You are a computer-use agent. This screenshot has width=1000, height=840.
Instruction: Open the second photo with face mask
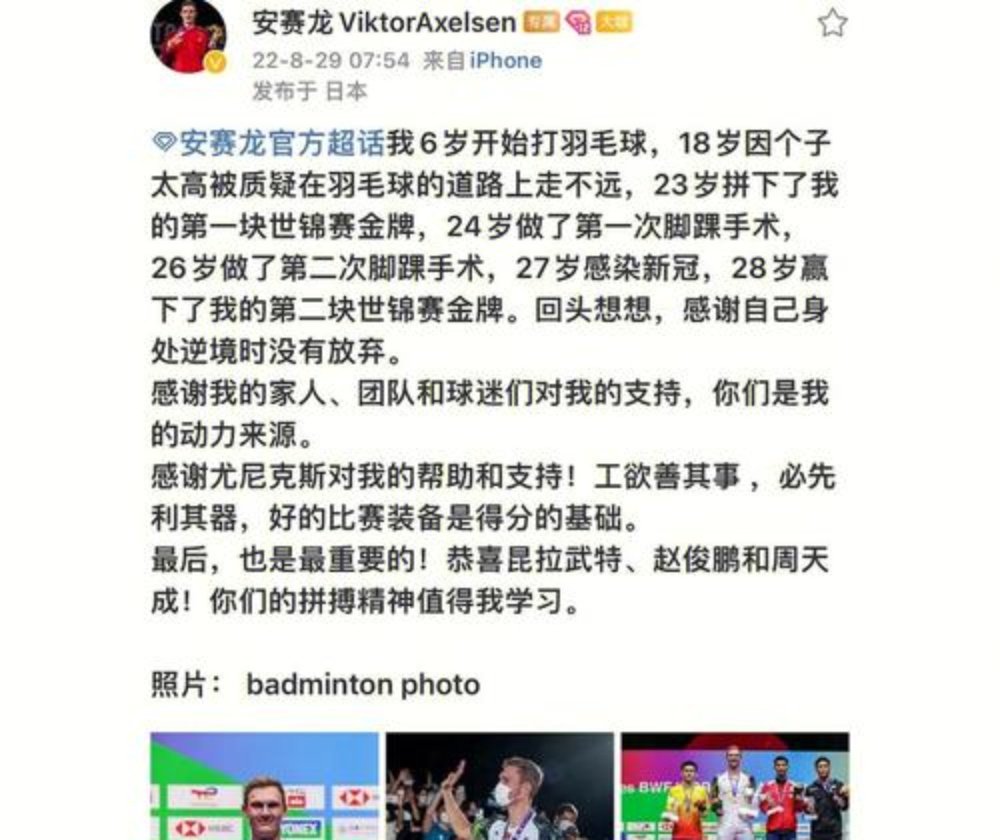click(500, 786)
